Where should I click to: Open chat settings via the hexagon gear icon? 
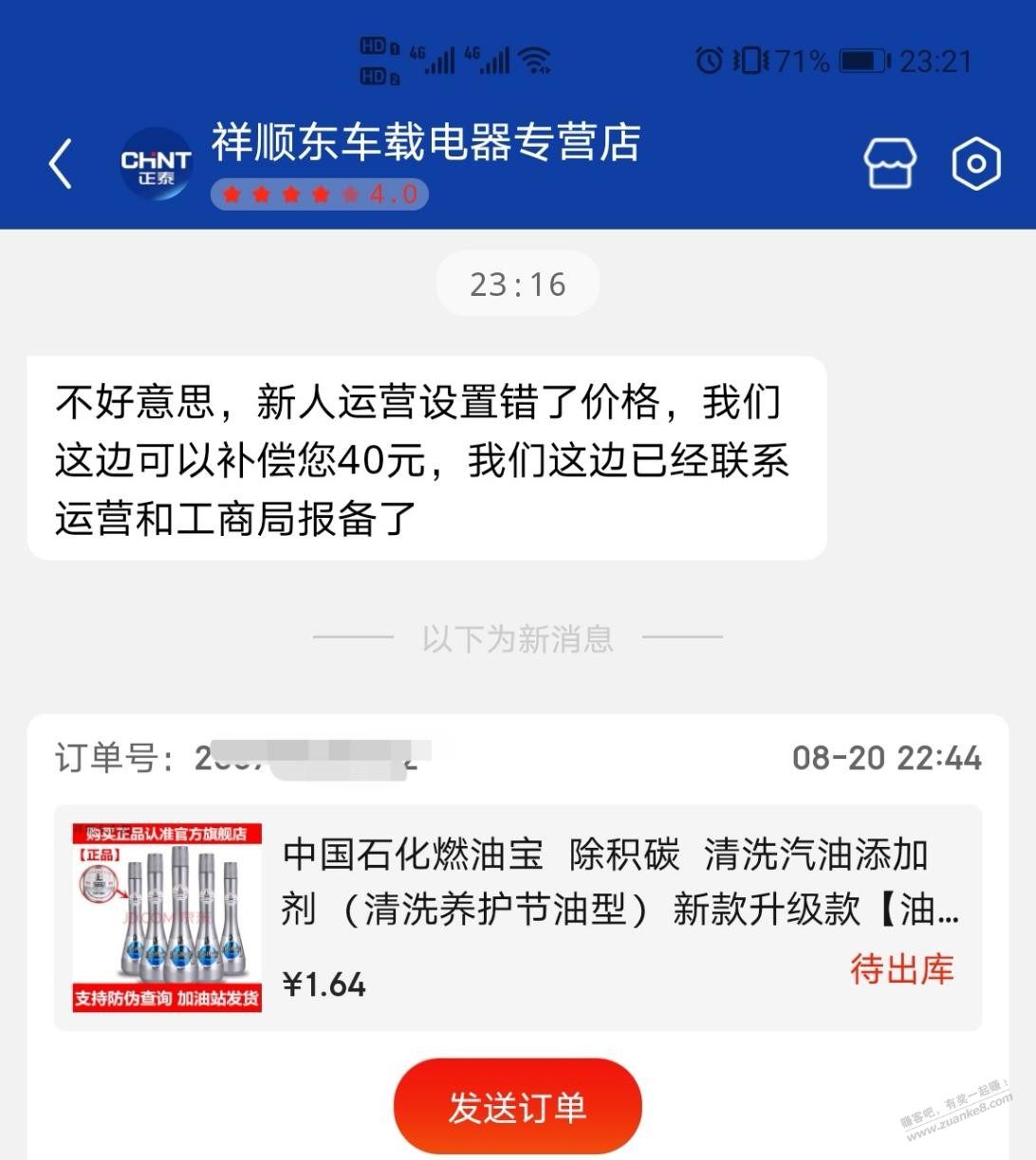click(975, 163)
